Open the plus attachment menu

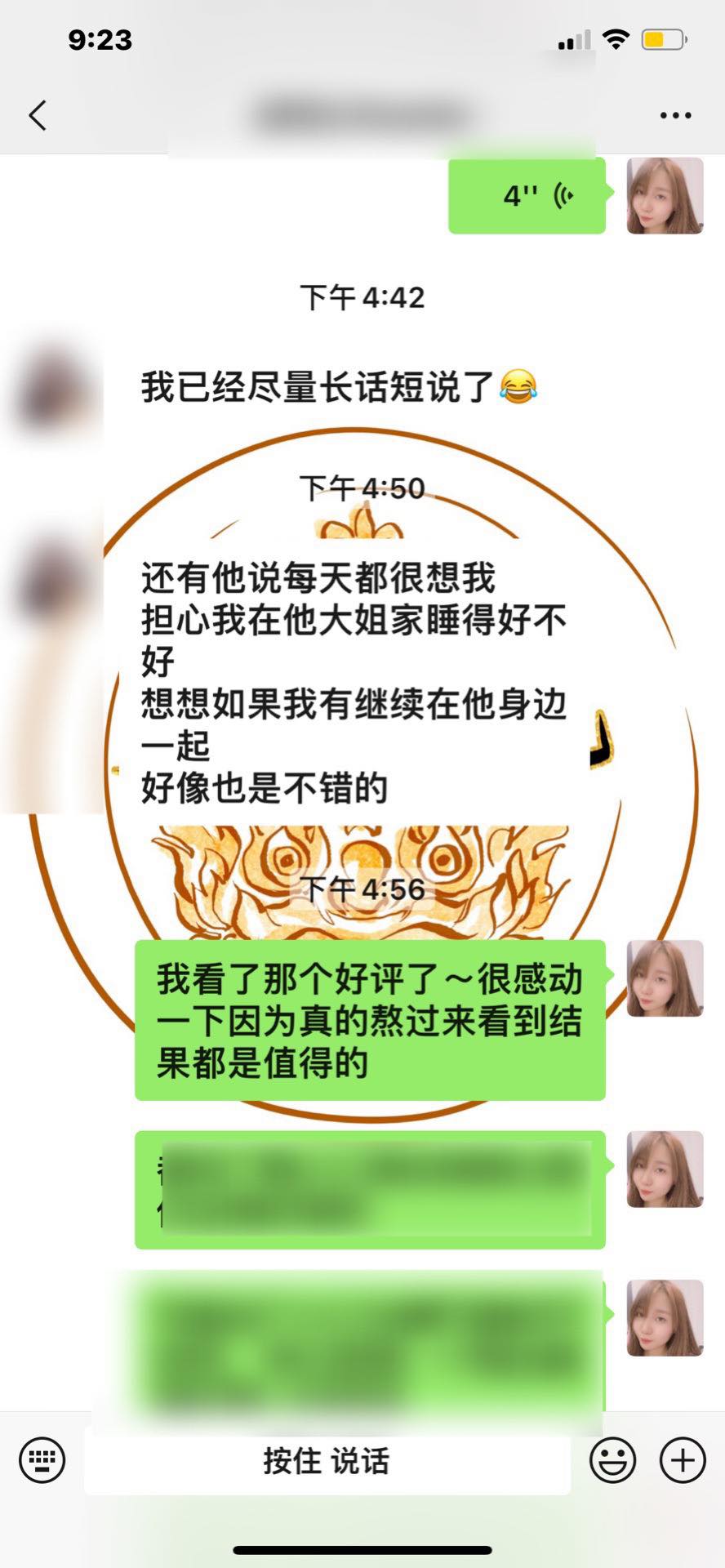(683, 1459)
